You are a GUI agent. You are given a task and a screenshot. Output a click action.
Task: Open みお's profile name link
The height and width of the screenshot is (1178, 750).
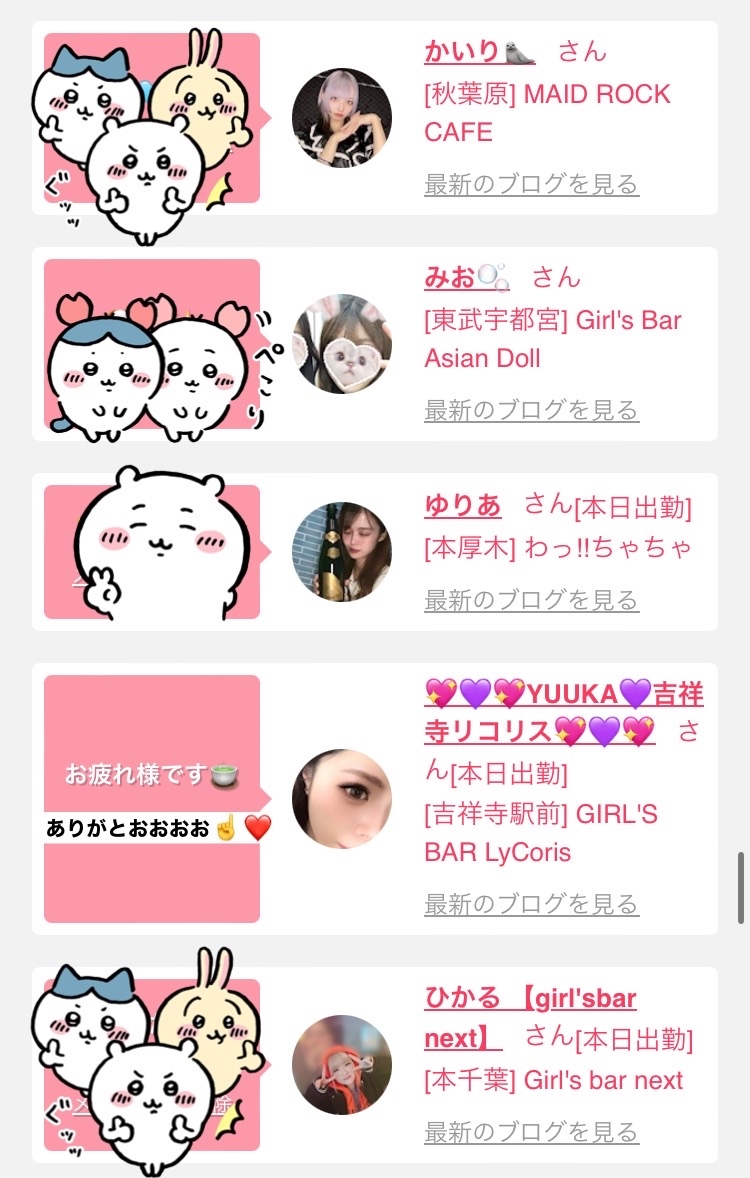click(x=467, y=277)
